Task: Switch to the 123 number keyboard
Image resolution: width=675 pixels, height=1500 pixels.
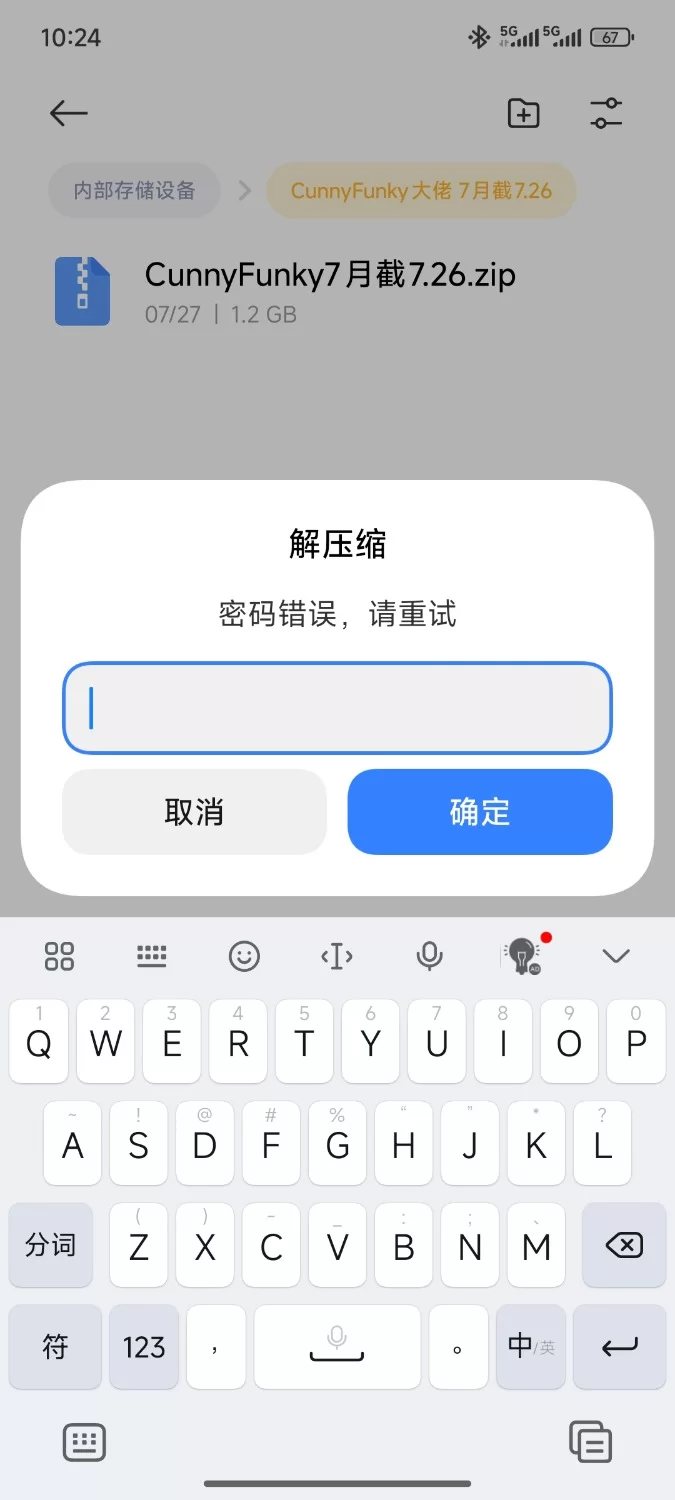Action: click(x=144, y=1347)
